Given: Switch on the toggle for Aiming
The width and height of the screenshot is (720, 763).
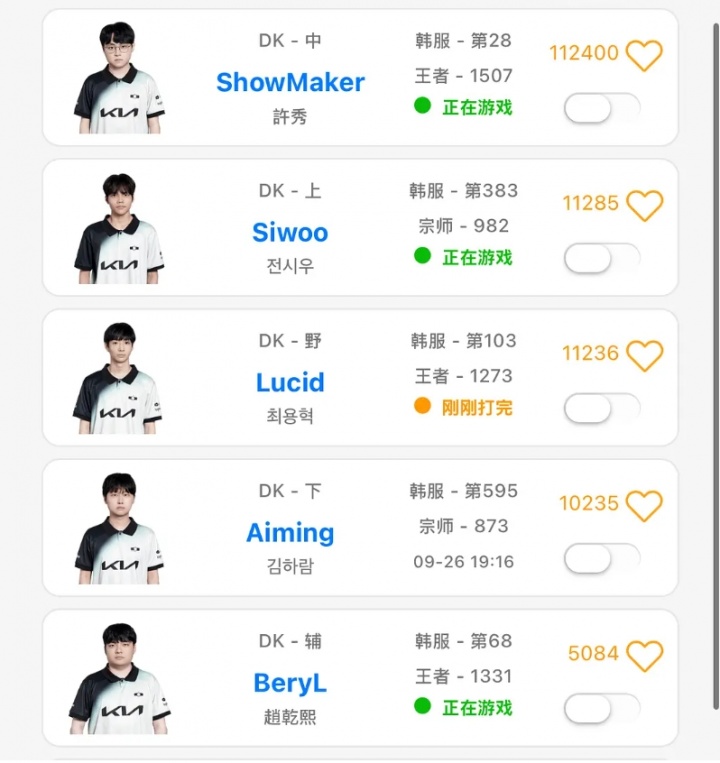Looking at the screenshot, I should point(602,558).
